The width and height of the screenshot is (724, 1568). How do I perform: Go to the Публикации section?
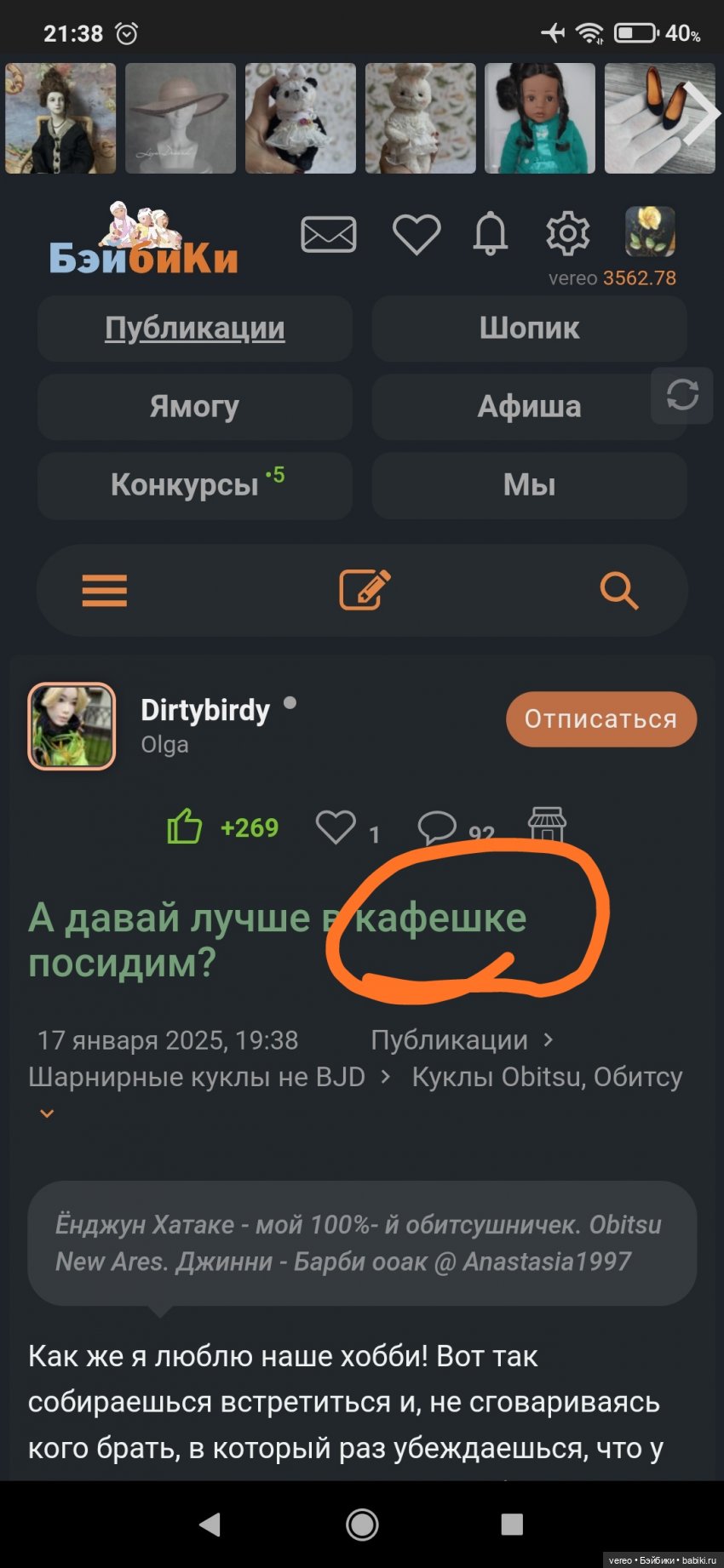[195, 329]
